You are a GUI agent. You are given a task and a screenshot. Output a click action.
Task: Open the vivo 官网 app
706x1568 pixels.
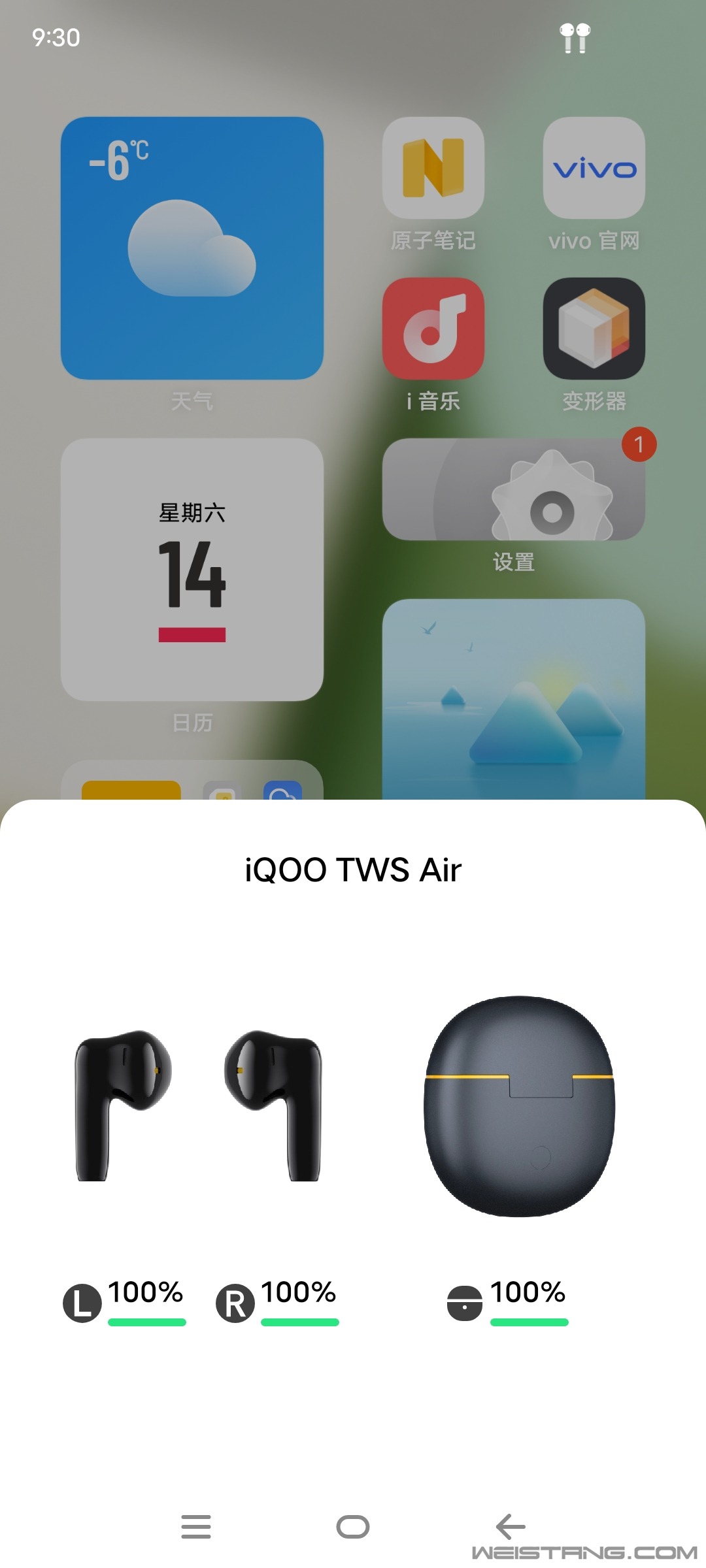pos(594,168)
